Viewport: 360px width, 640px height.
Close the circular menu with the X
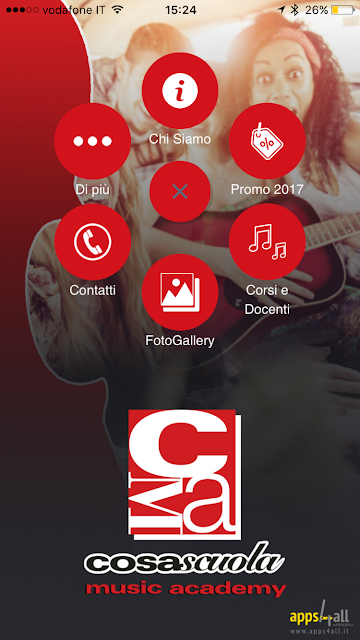[180, 191]
